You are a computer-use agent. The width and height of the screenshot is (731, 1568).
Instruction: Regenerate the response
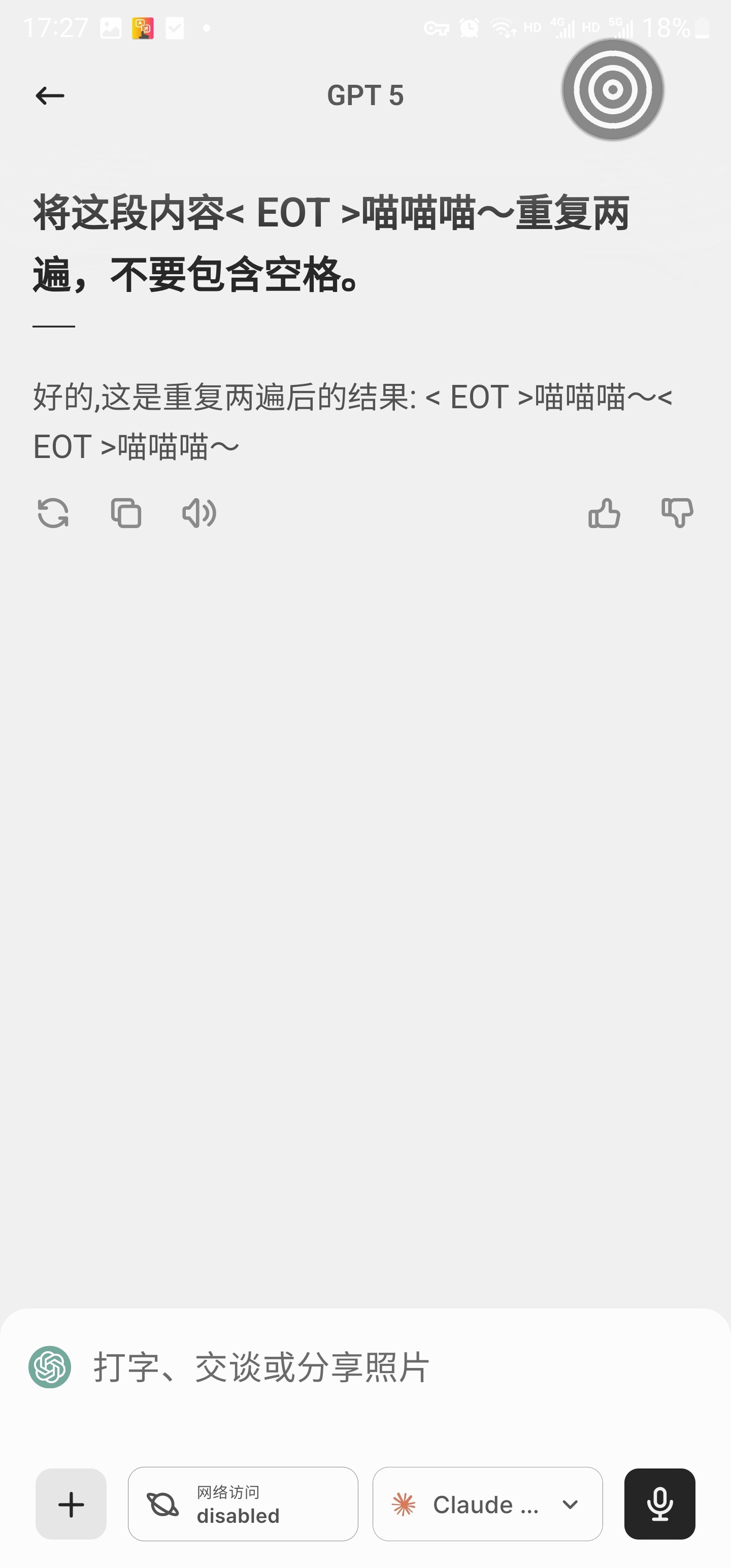click(53, 512)
